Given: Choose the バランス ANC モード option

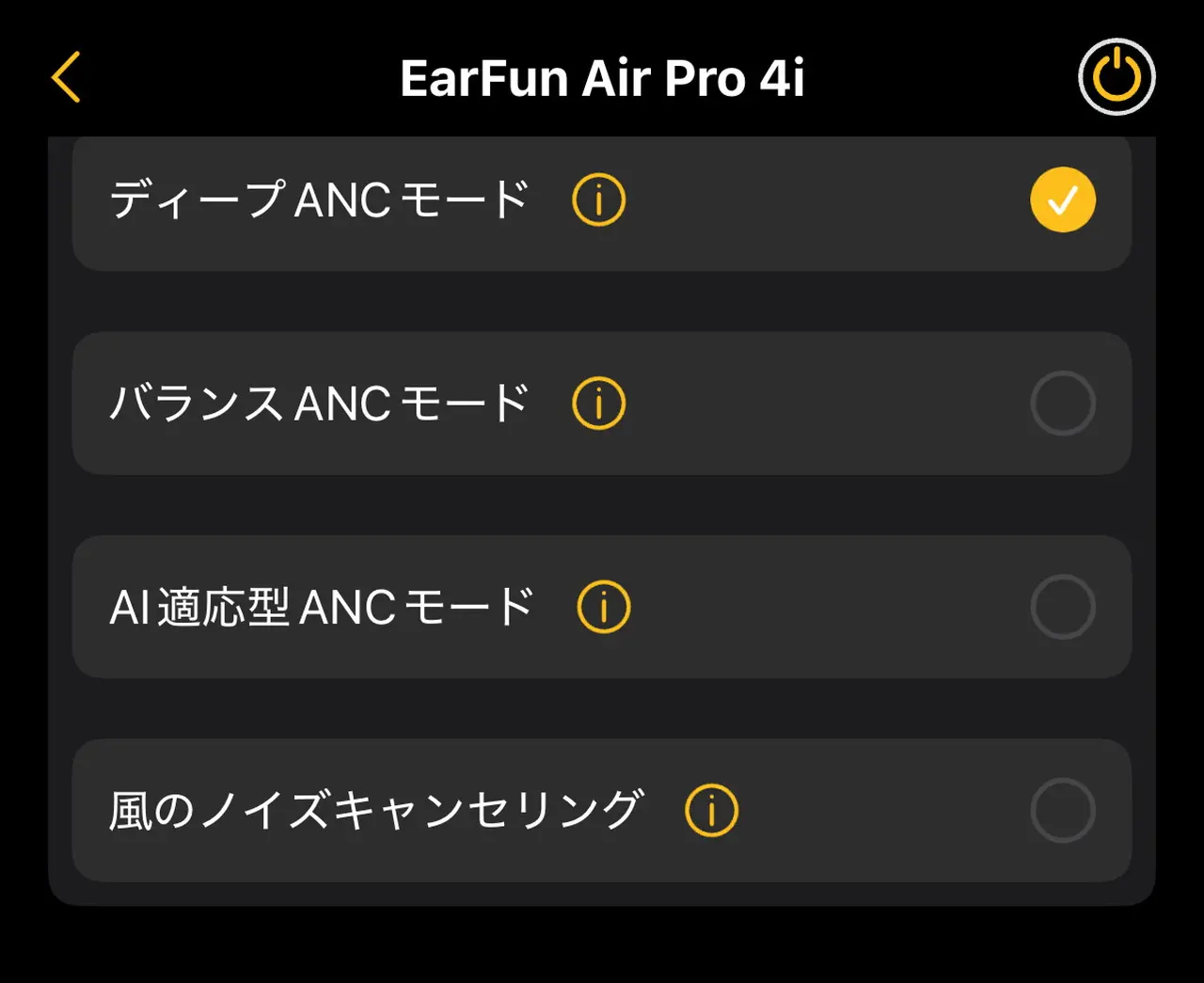Looking at the screenshot, I should pyautogui.click(x=1062, y=404).
